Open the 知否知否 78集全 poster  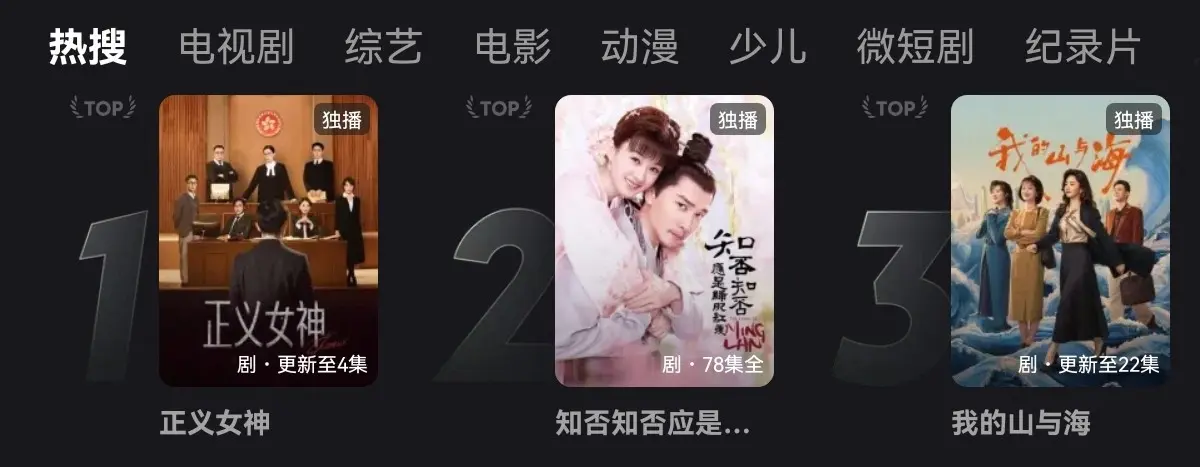pyautogui.click(x=664, y=240)
